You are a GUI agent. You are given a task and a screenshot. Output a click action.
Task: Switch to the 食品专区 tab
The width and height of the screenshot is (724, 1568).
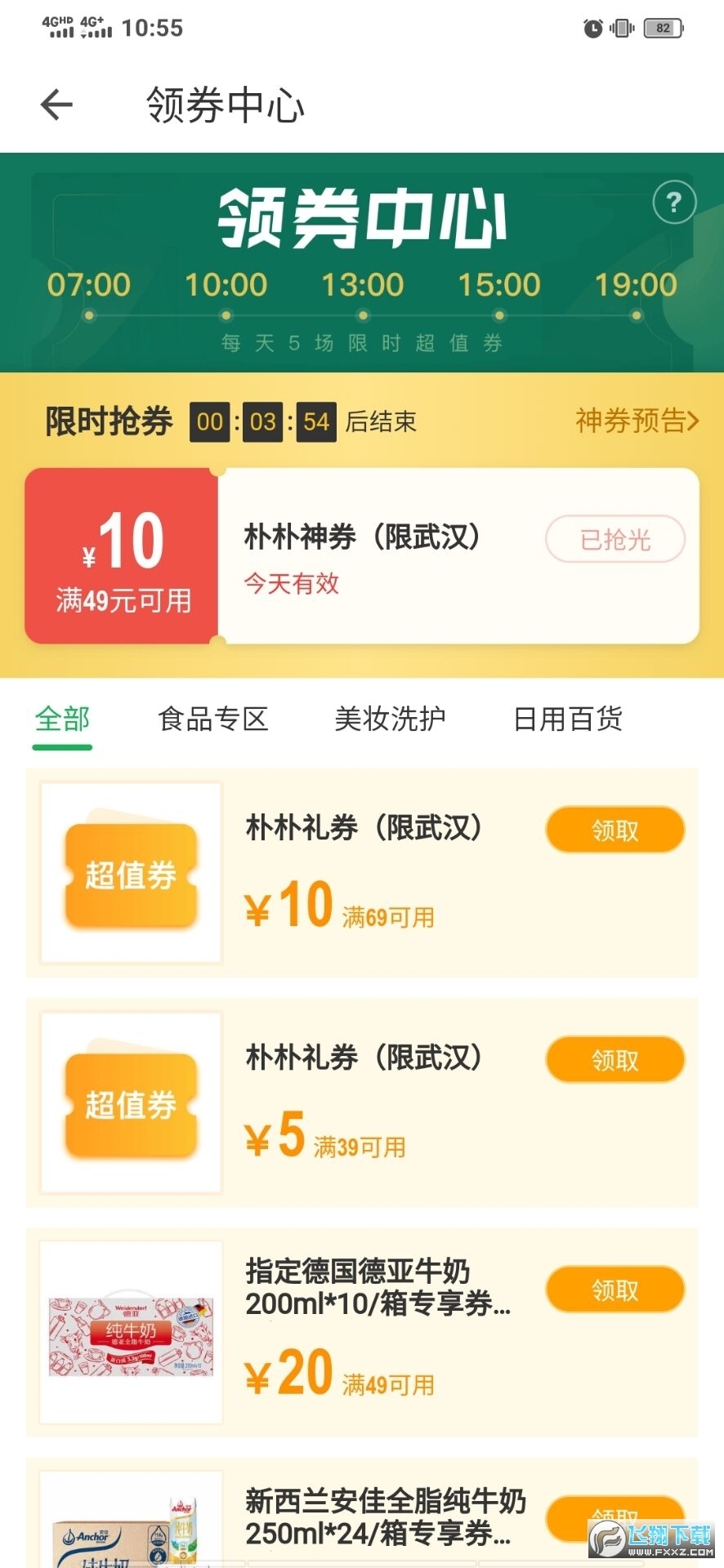[216, 719]
